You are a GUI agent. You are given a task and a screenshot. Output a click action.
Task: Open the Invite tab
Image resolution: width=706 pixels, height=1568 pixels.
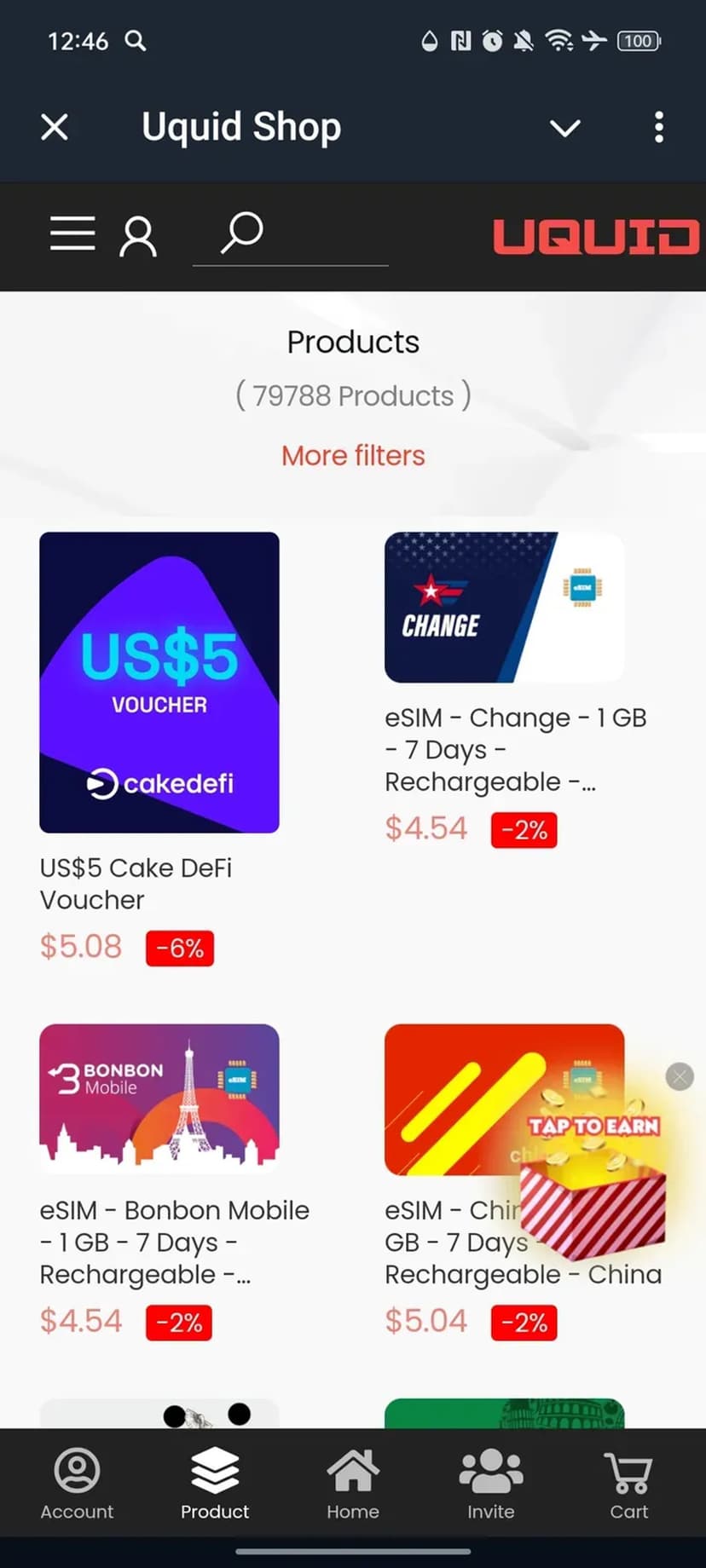coord(491,1484)
